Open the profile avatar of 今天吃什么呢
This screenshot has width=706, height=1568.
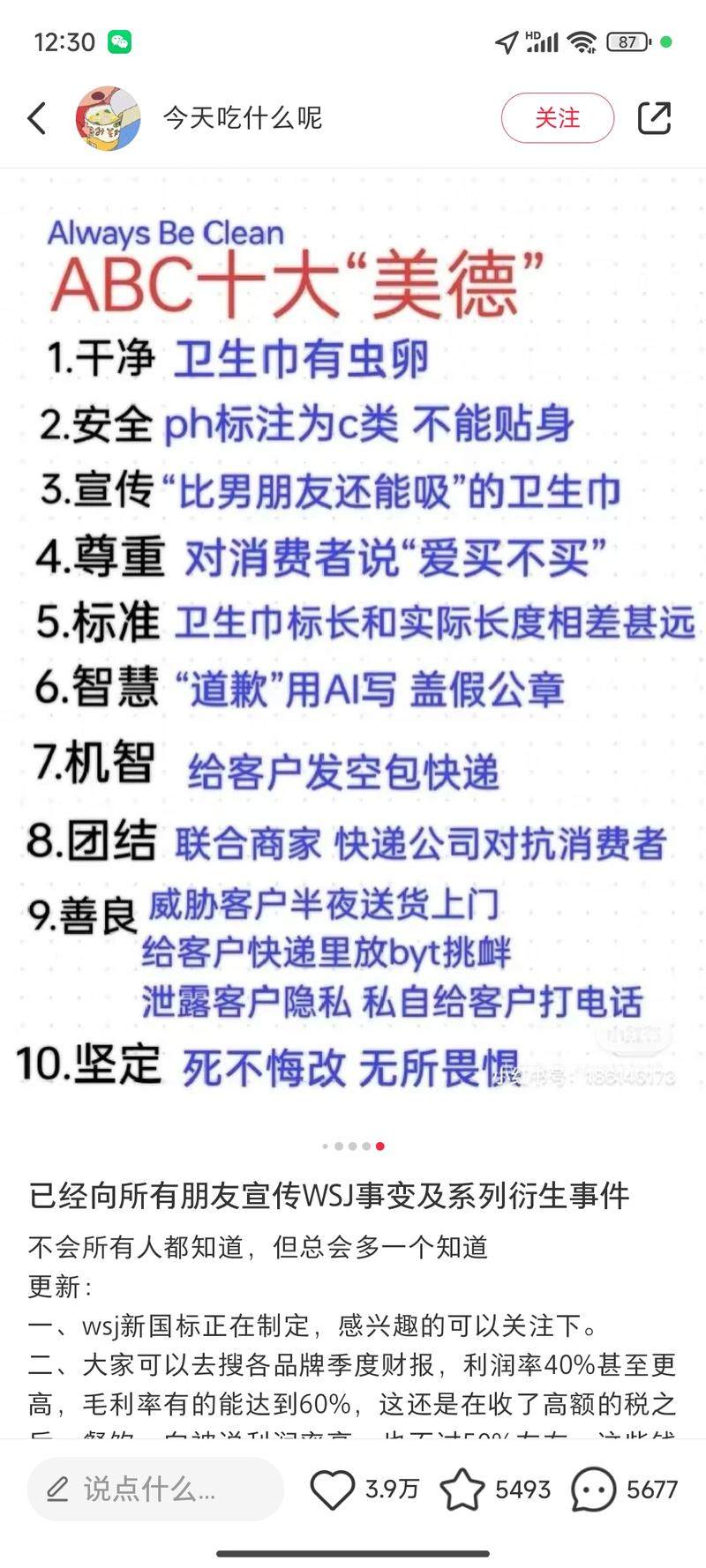click(108, 118)
